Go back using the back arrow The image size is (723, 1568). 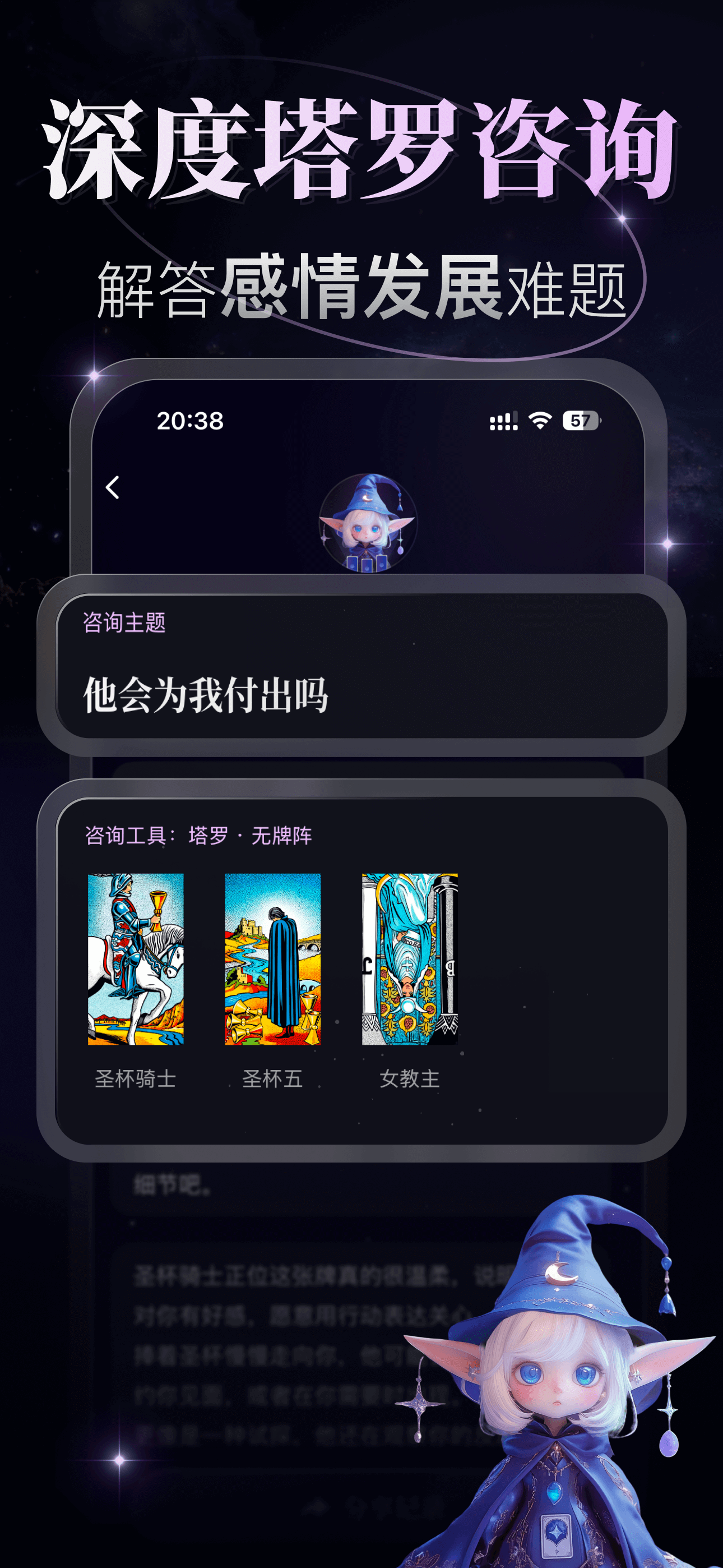click(x=113, y=488)
